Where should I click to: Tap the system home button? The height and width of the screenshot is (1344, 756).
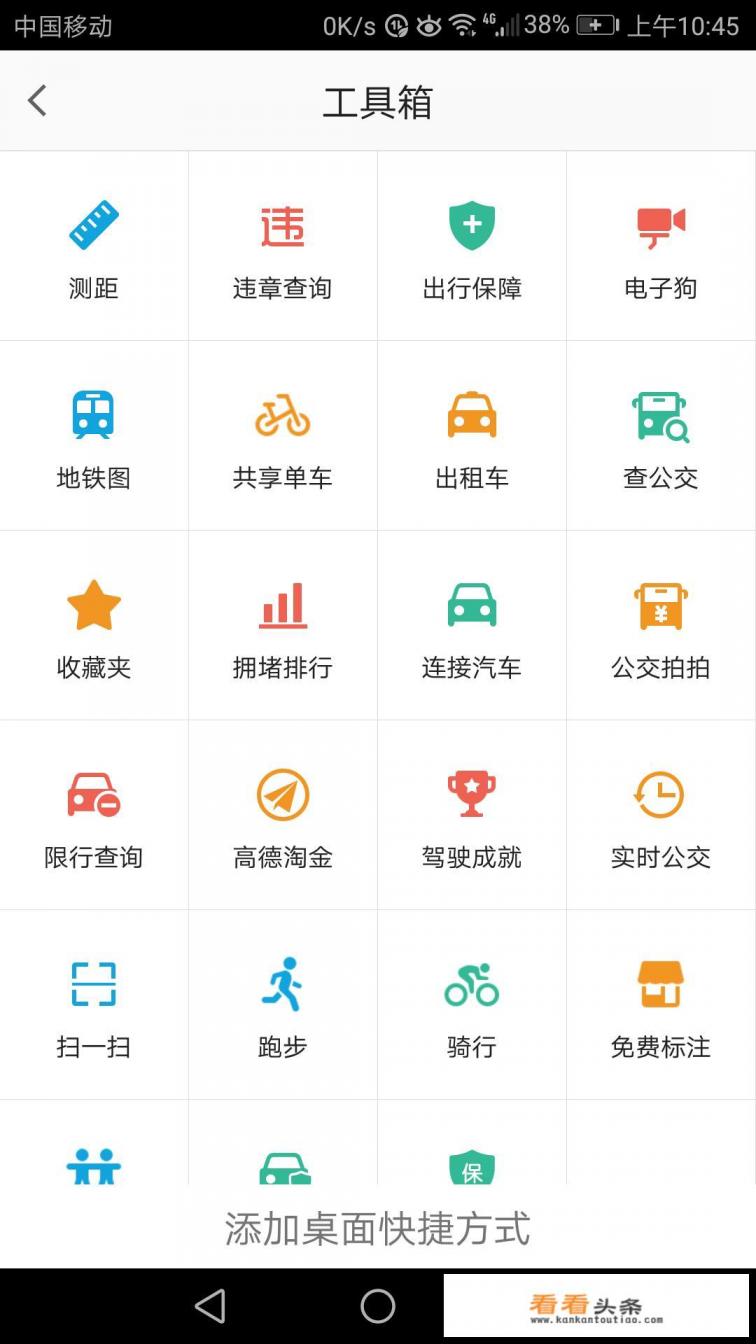tap(378, 1305)
